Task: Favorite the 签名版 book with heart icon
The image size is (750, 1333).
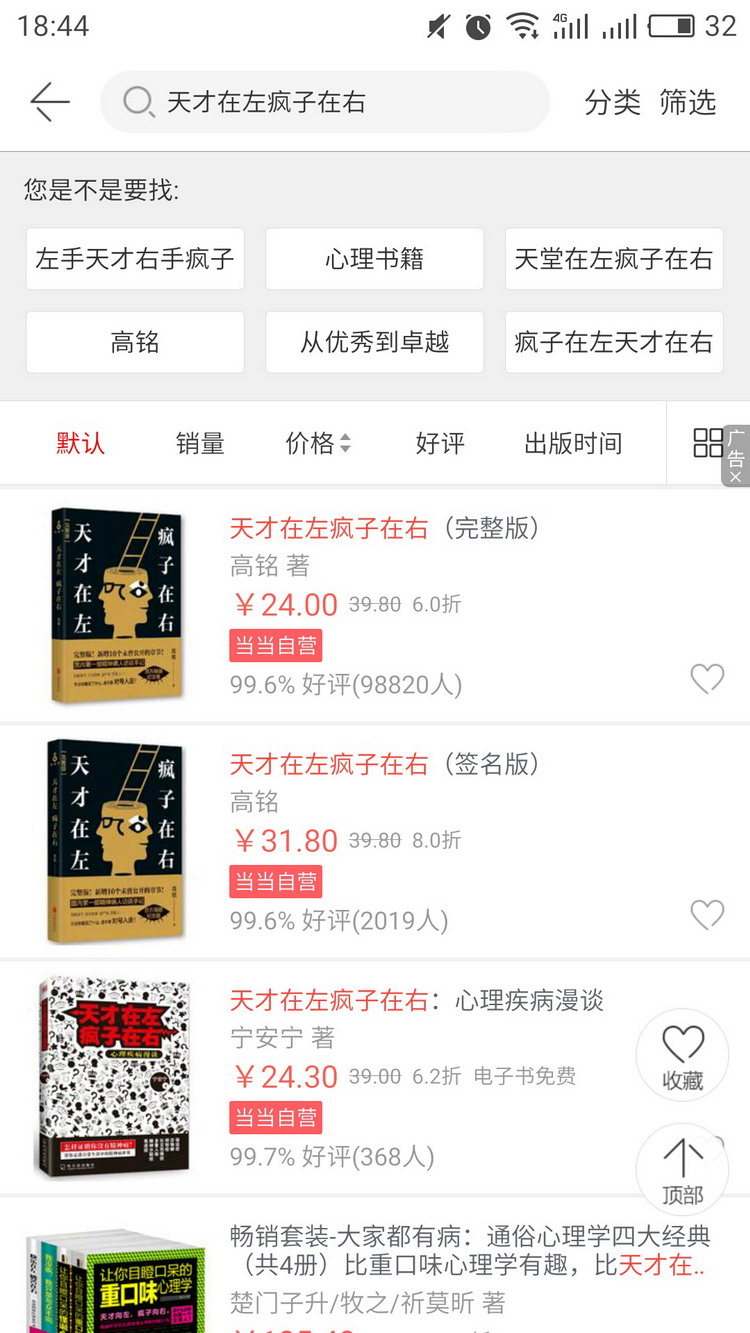Action: click(x=707, y=914)
